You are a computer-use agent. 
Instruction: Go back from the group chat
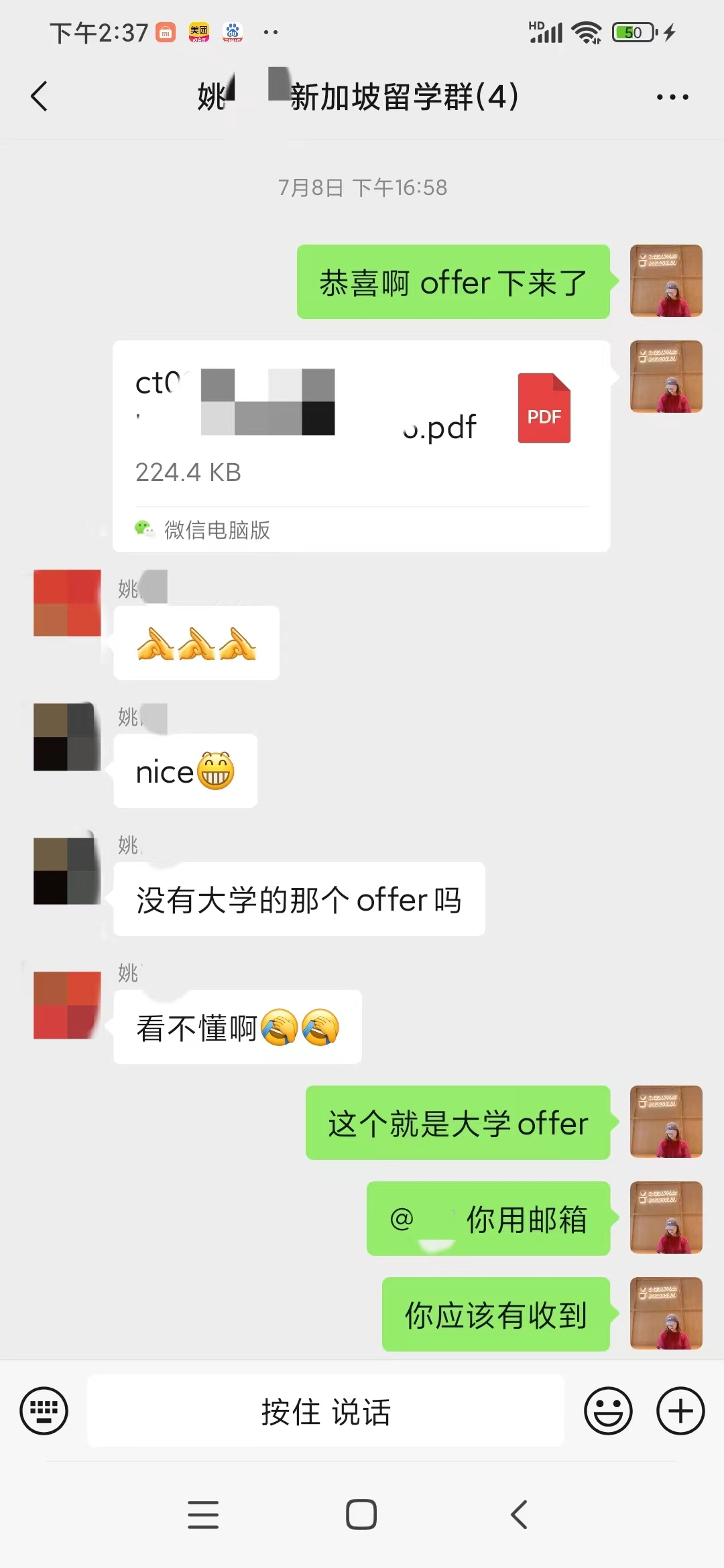(x=40, y=96)
